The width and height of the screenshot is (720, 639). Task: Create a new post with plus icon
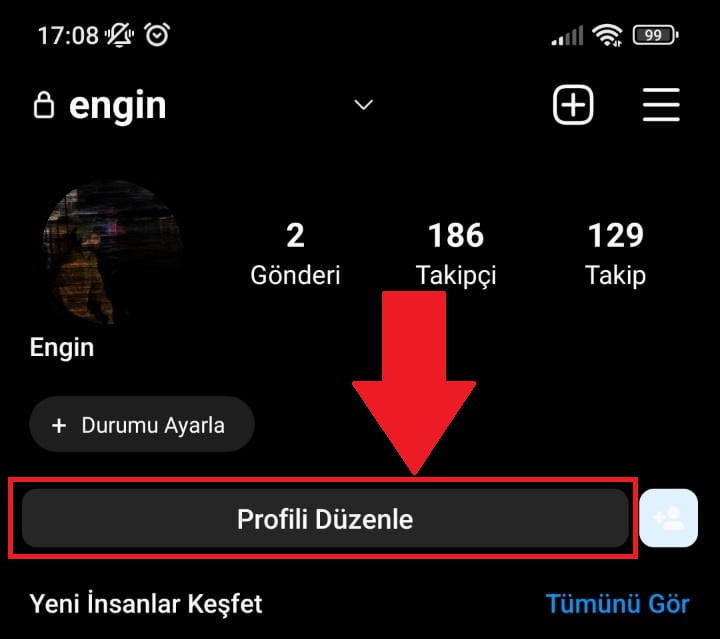[573, 105]
